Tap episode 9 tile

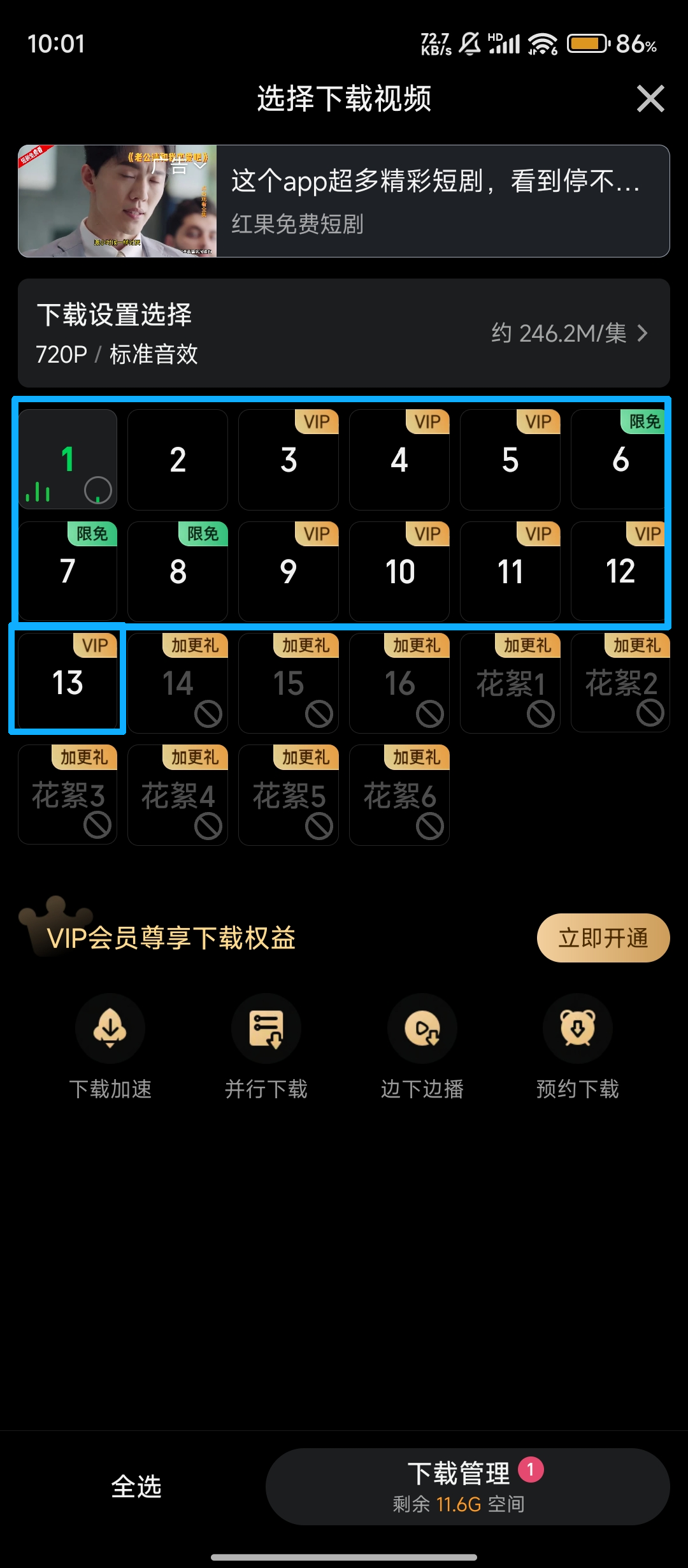pos(289,571)
